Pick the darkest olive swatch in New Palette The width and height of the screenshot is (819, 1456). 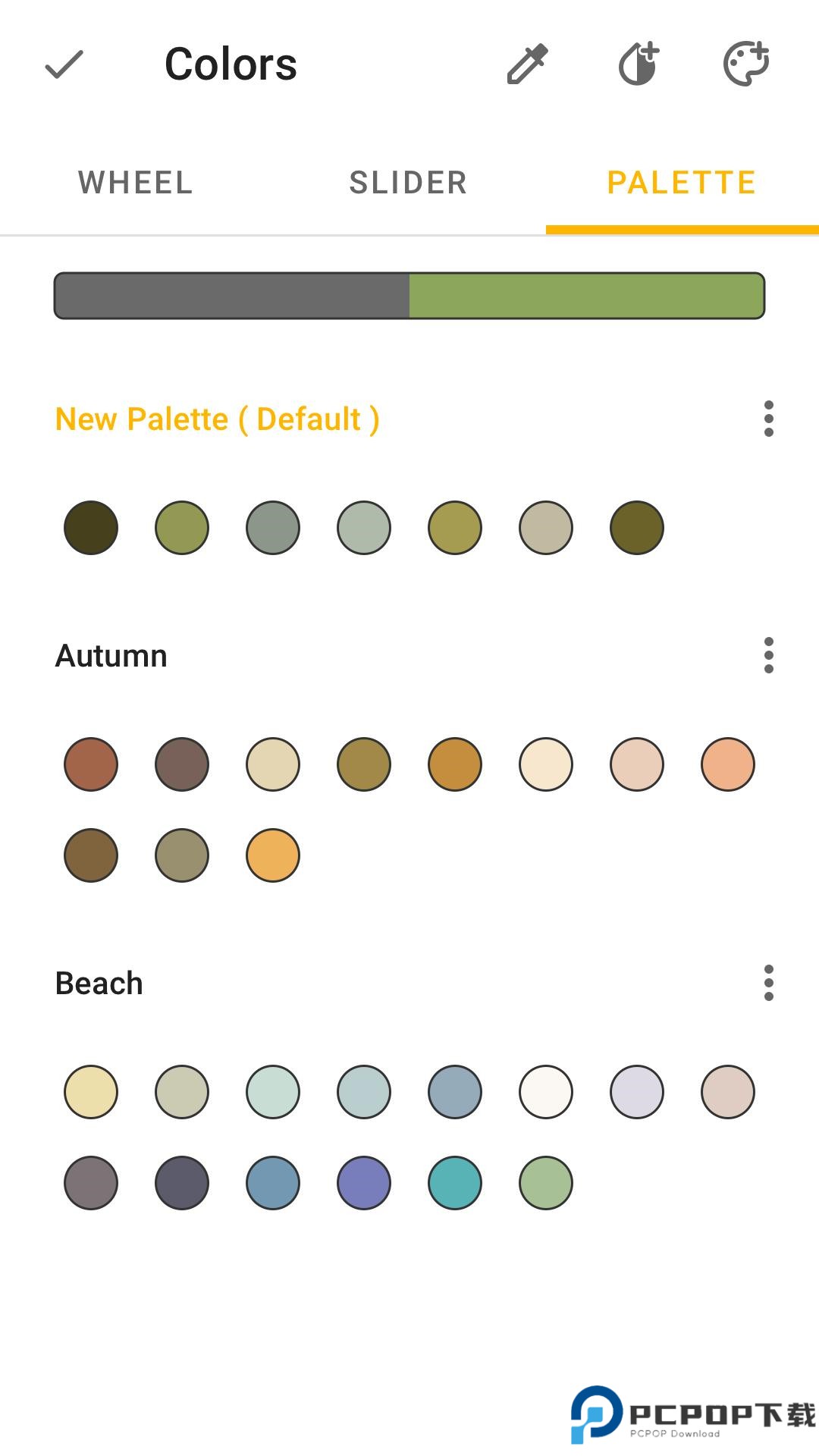(91, 528)
